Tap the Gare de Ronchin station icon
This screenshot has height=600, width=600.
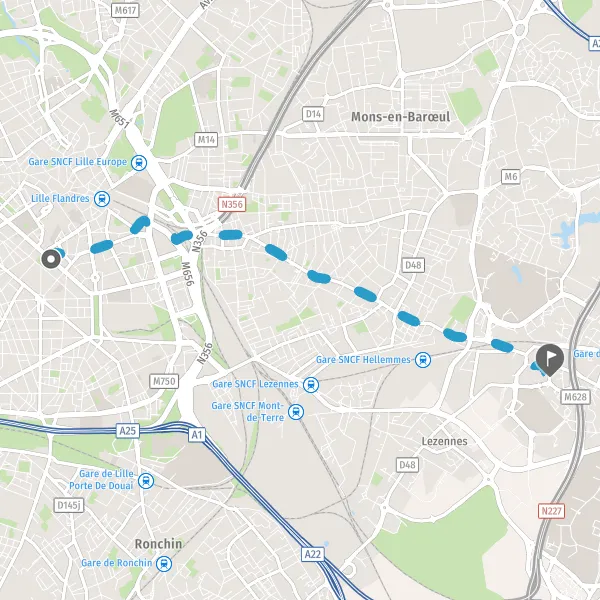pyautogui.click(x=164, y=564)
